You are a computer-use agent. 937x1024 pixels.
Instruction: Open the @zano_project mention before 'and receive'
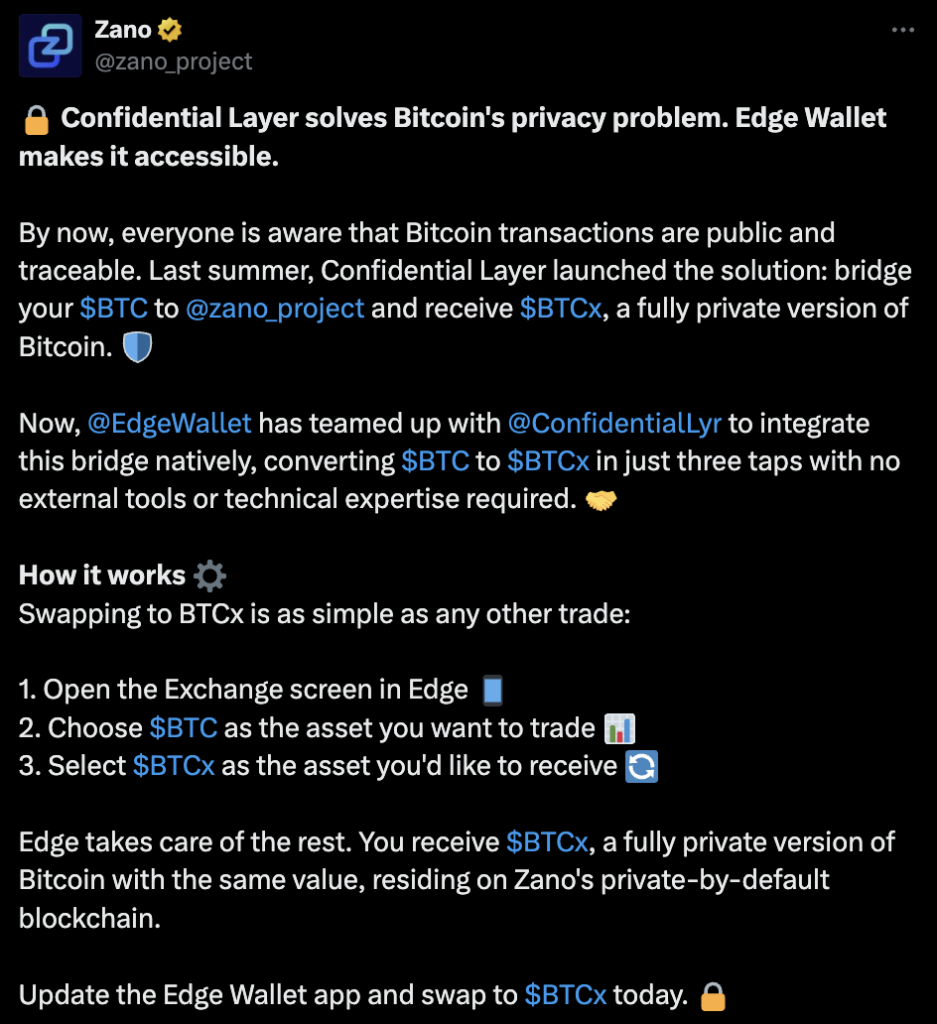[275, 308]
